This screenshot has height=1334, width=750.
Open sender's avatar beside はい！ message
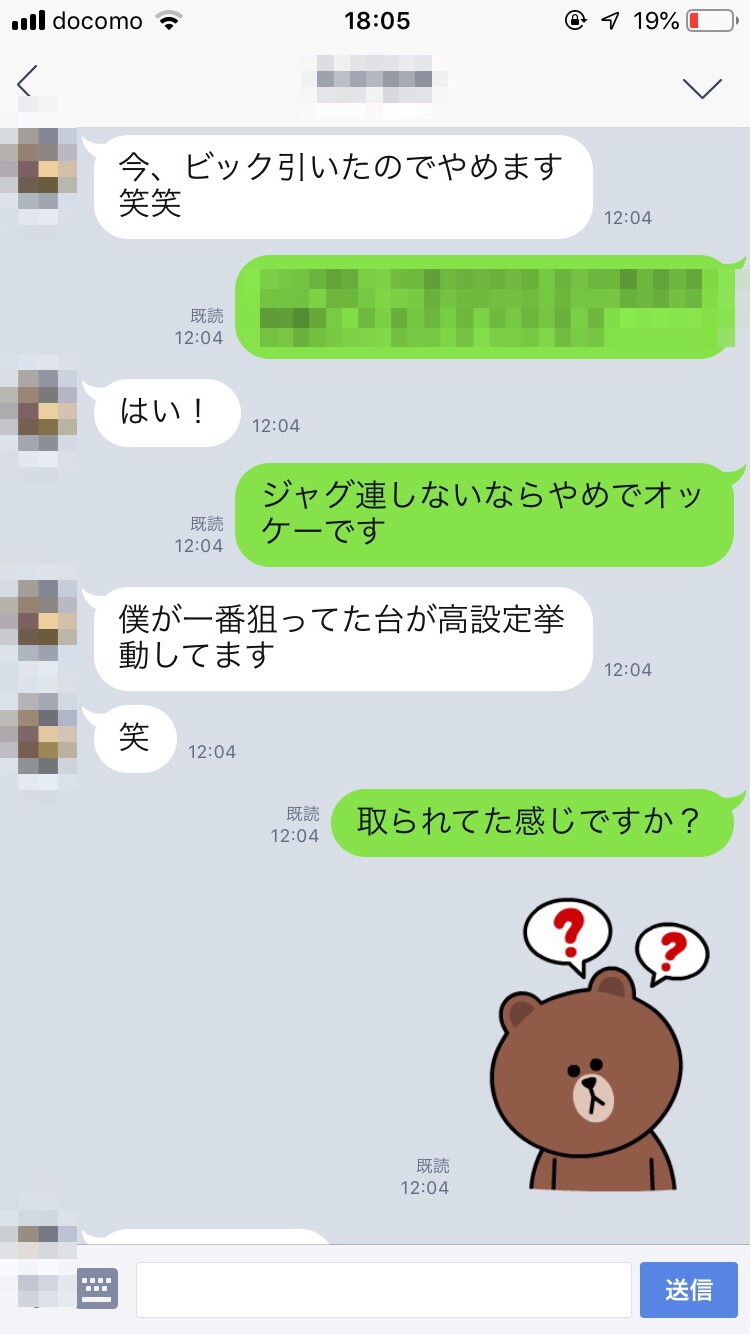pos(40,412)
